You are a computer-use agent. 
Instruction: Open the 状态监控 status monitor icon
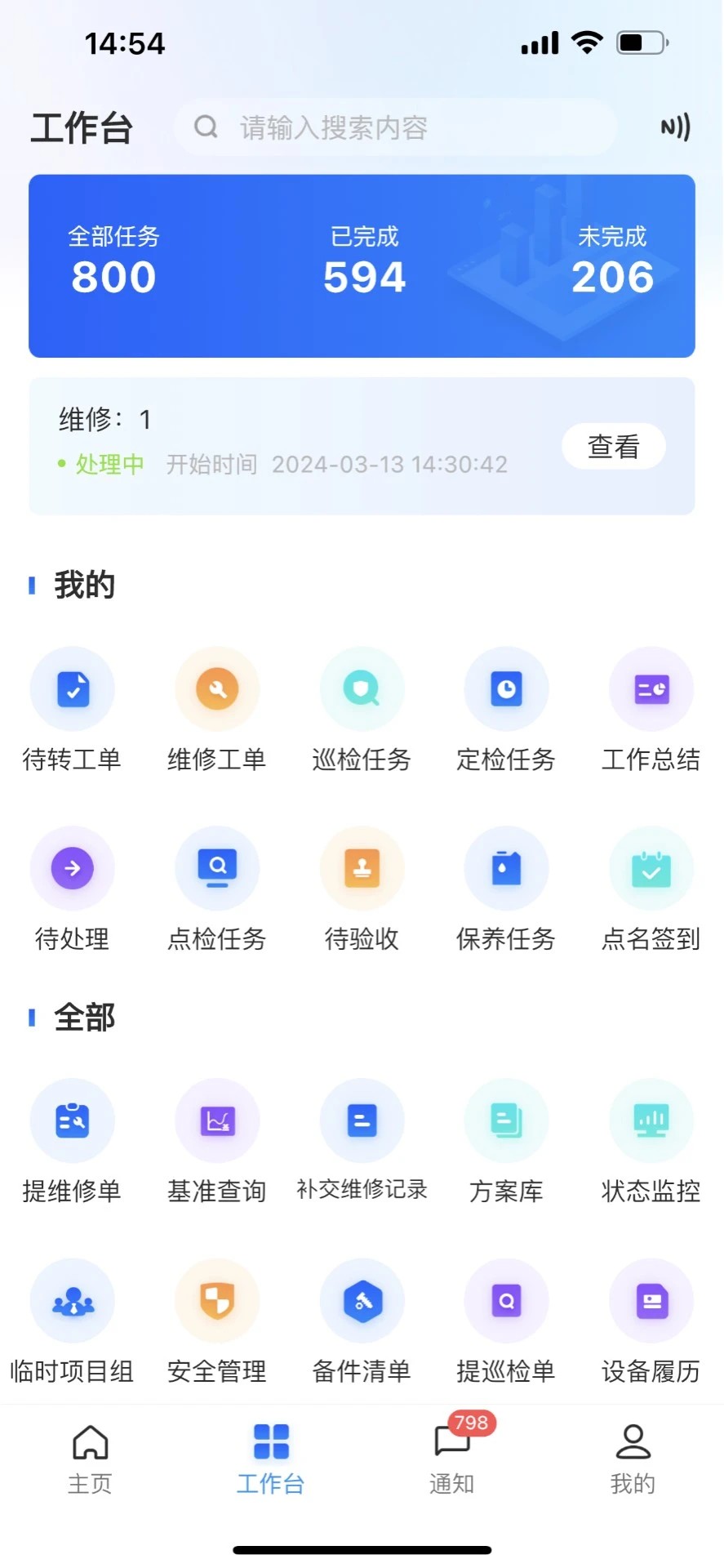tap(651, 1120)
